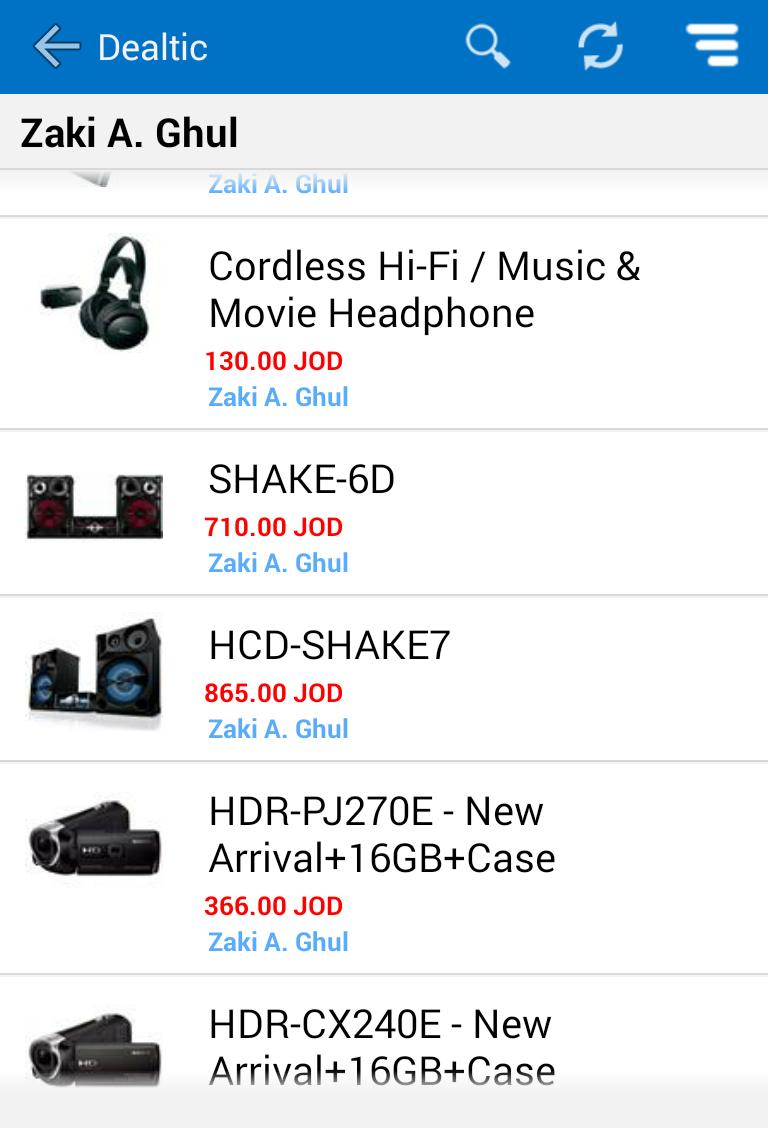
Task: Open the search icon in the toolbar
Action: [x=487, y=46]
